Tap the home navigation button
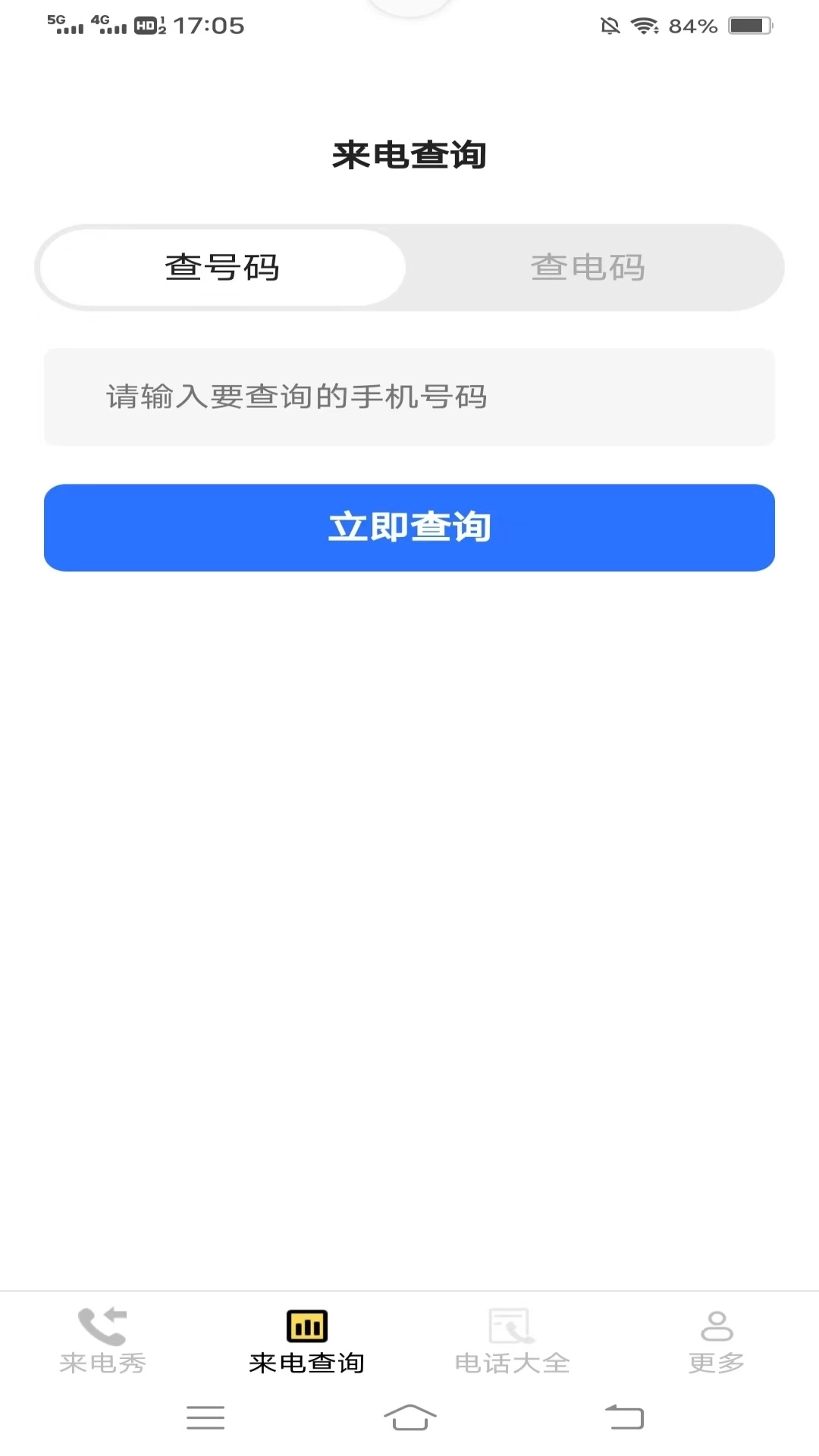 [409, 1420]
